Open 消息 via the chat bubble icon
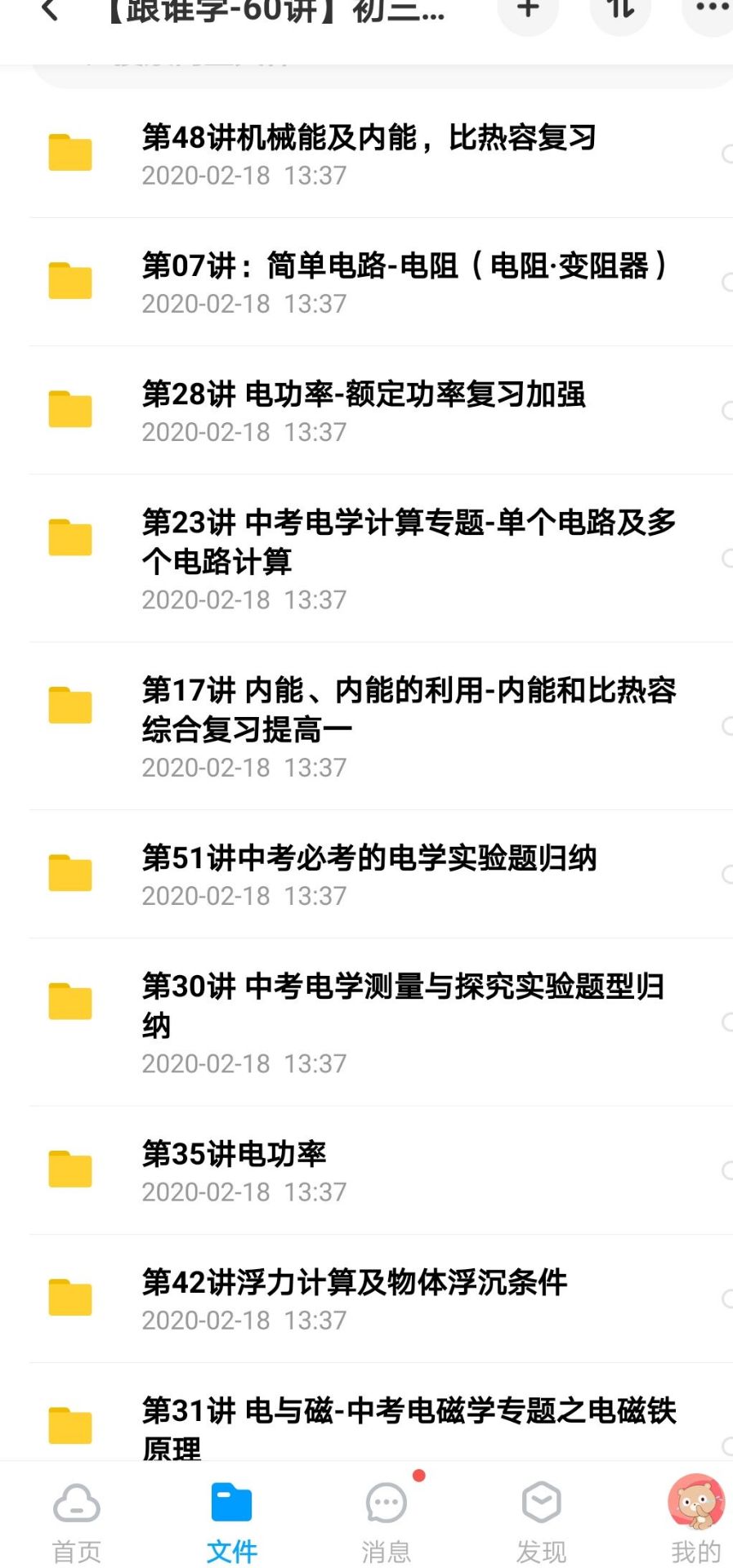The height and width of the screenshot is (1568, 733). 386,1503
